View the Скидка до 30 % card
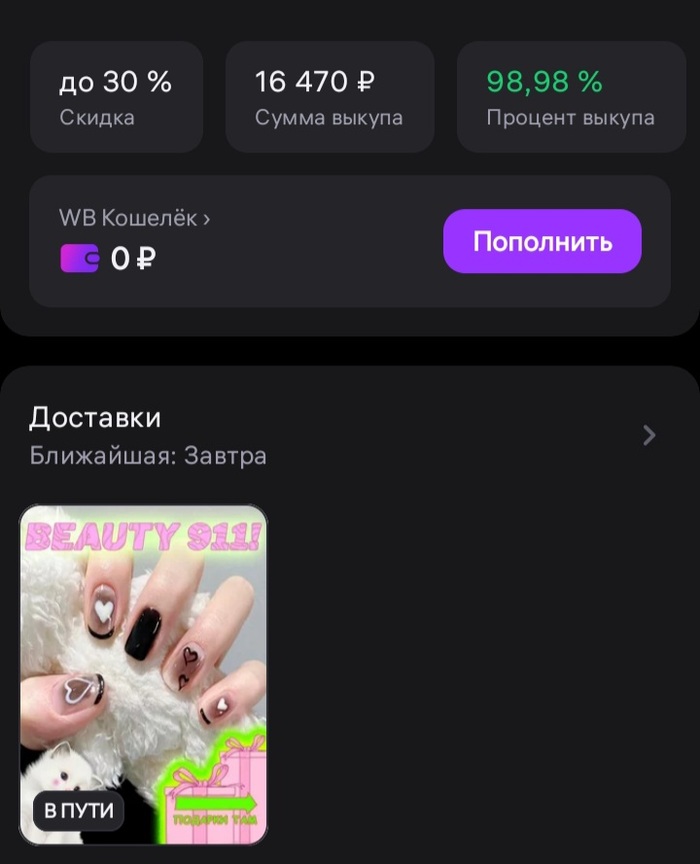This screenshot has height=864, width=700. point(116,97)
